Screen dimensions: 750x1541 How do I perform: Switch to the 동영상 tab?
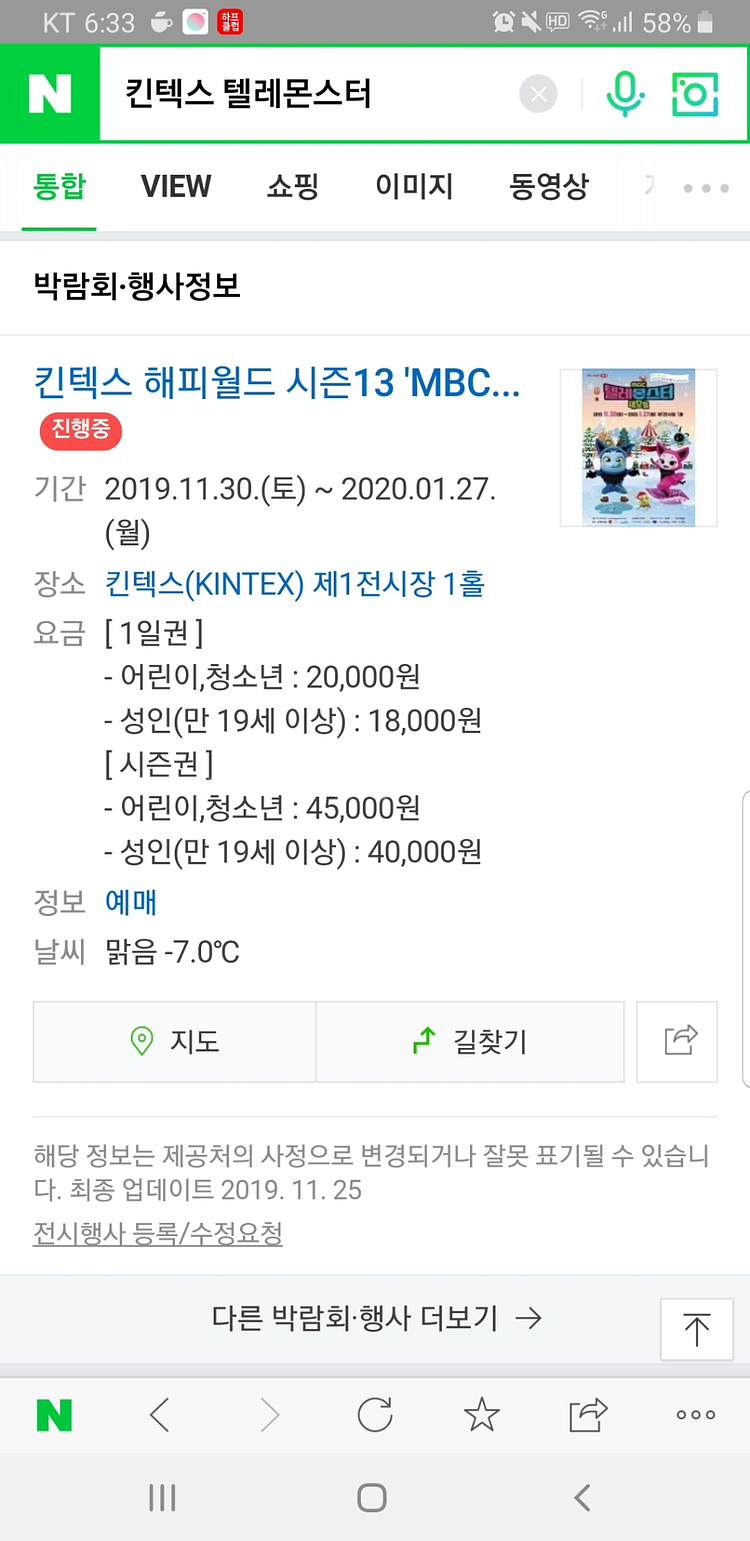(549, 187)
